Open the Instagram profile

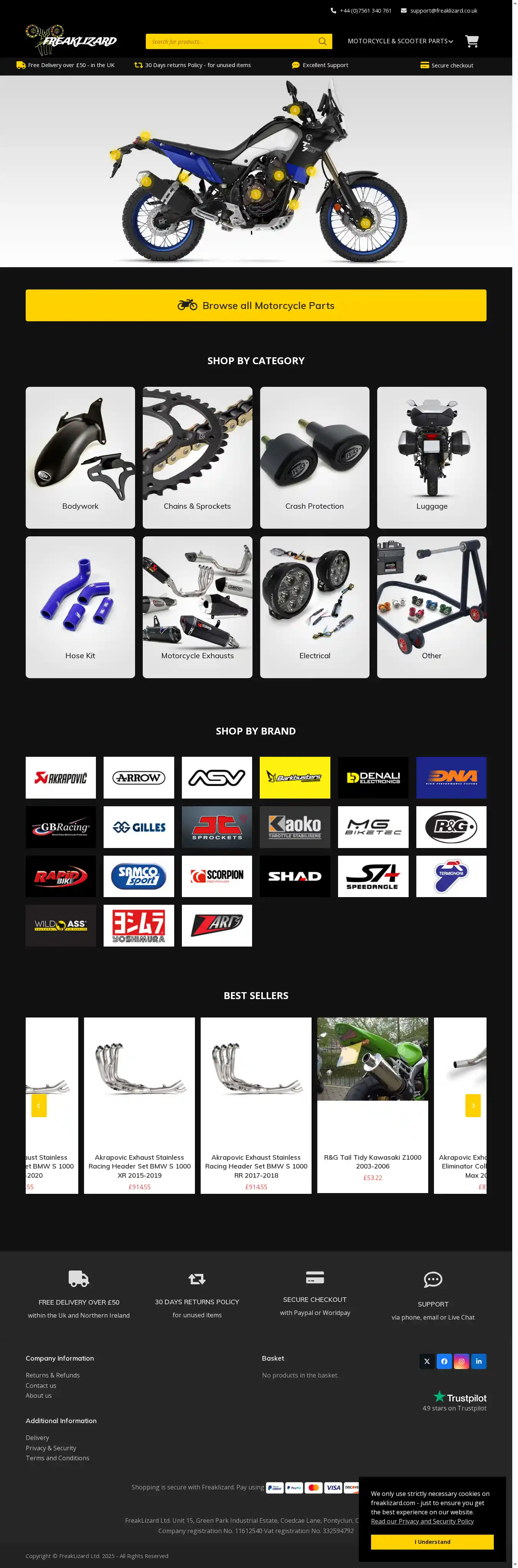(x=461, y=1361)
